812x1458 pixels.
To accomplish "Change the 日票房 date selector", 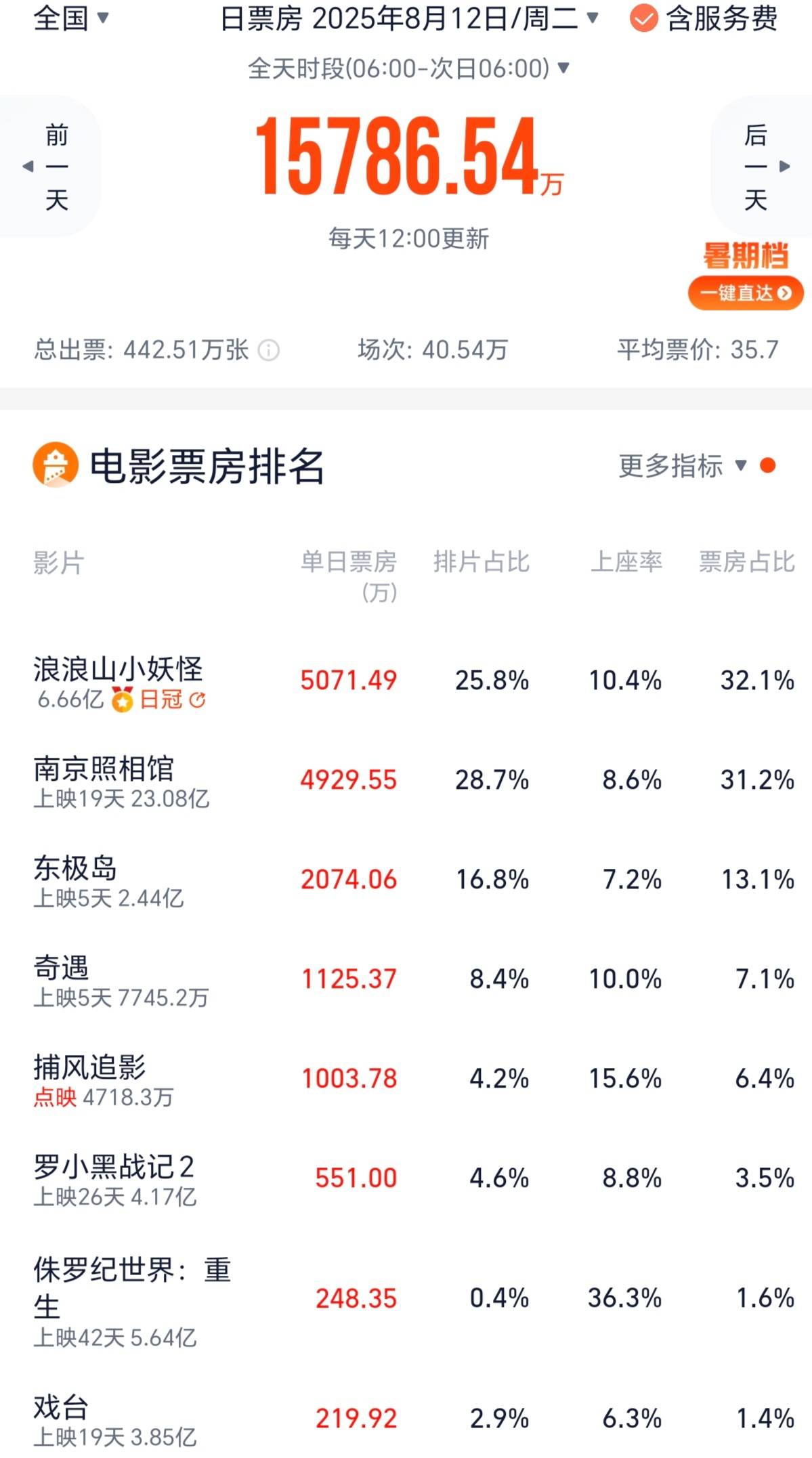I will click(409, 19).
